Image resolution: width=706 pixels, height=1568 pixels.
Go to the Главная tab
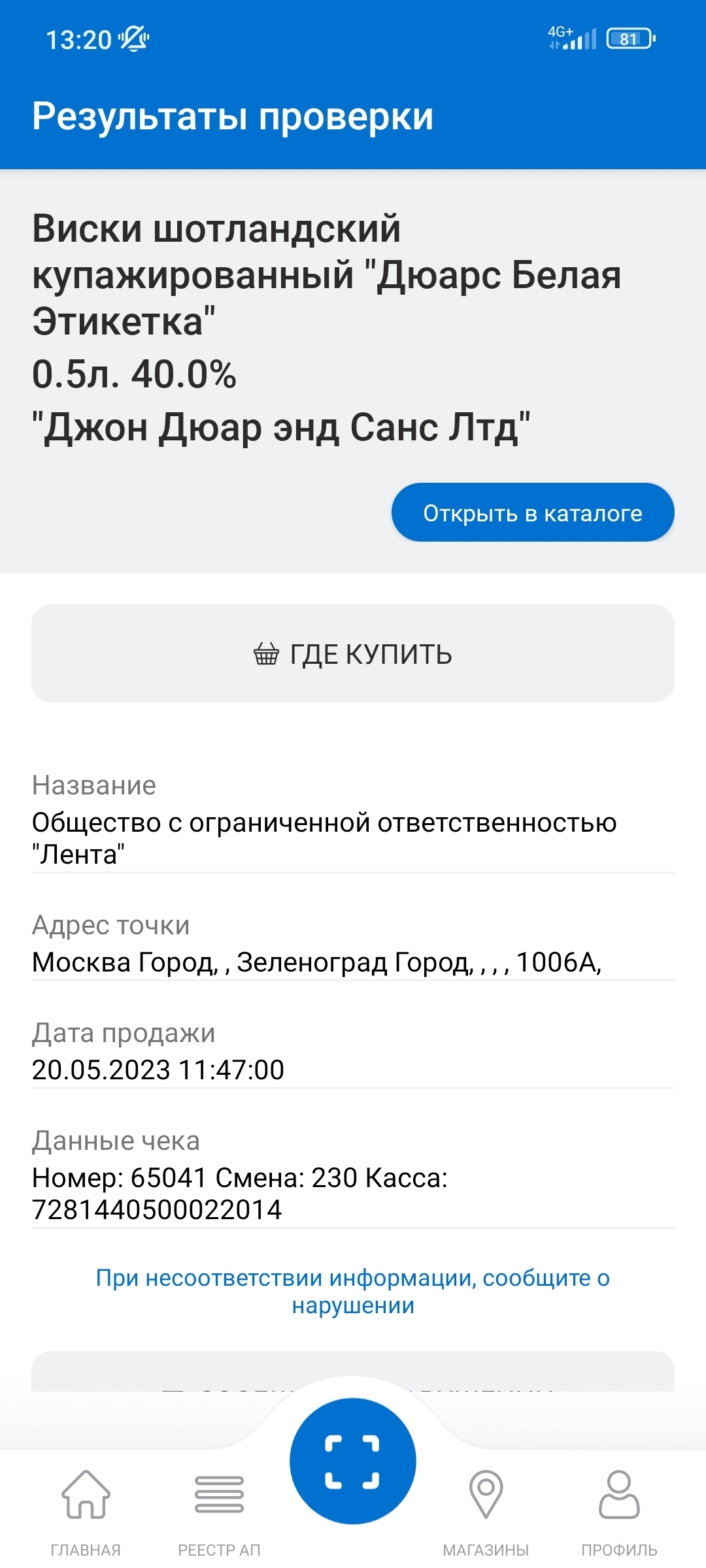tap(86, 1511)
